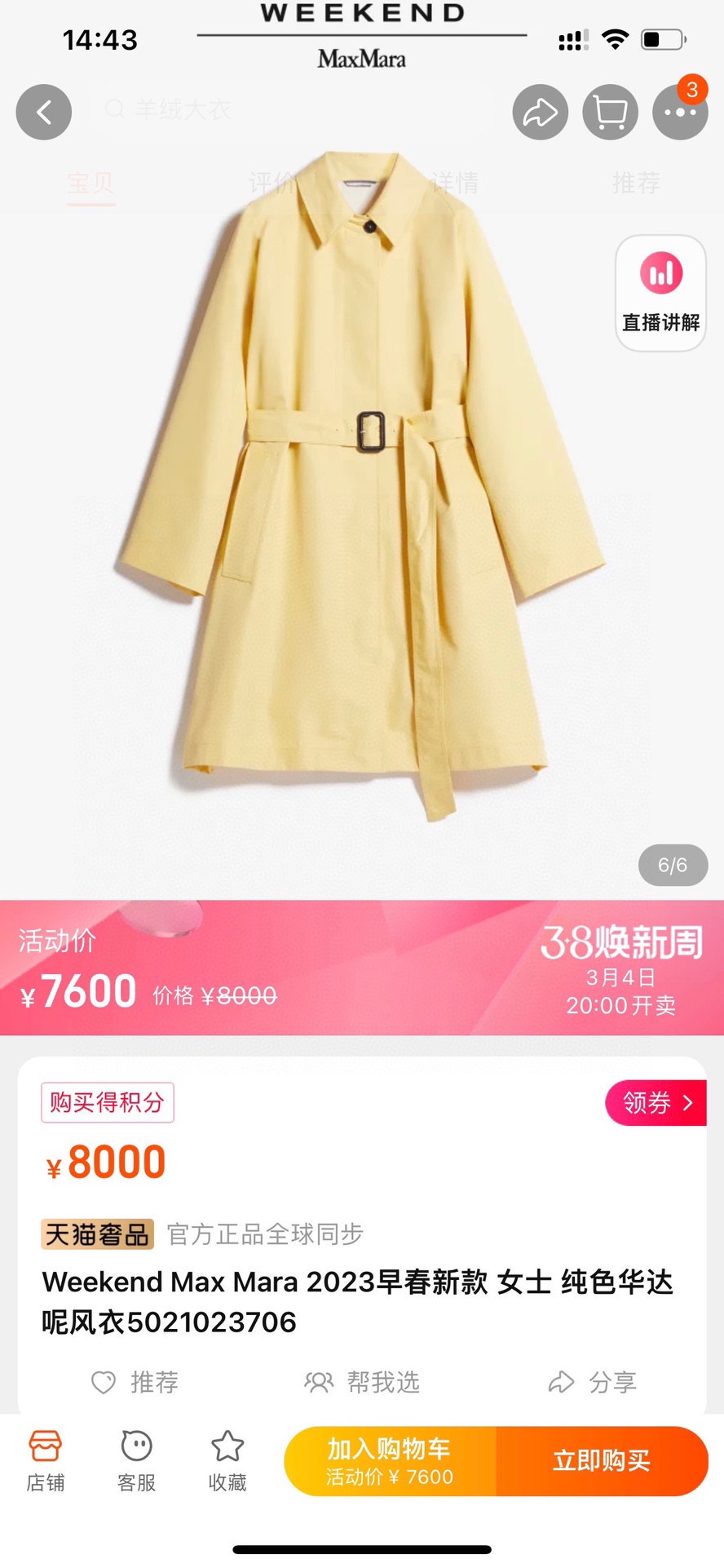724x1568 pixels.
Task: Switch to the 评价 tab
Action: tap(271, 183)
